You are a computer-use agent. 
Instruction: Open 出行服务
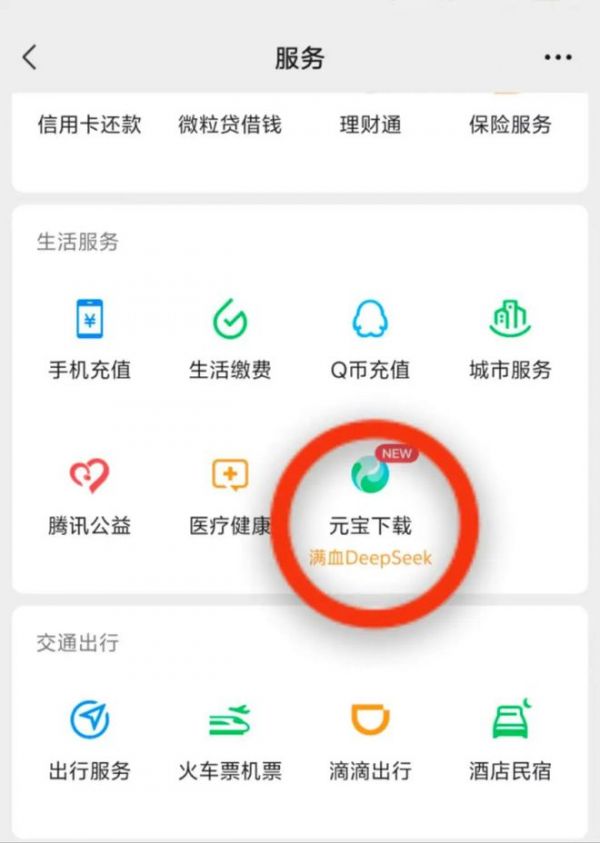point(90,740)
